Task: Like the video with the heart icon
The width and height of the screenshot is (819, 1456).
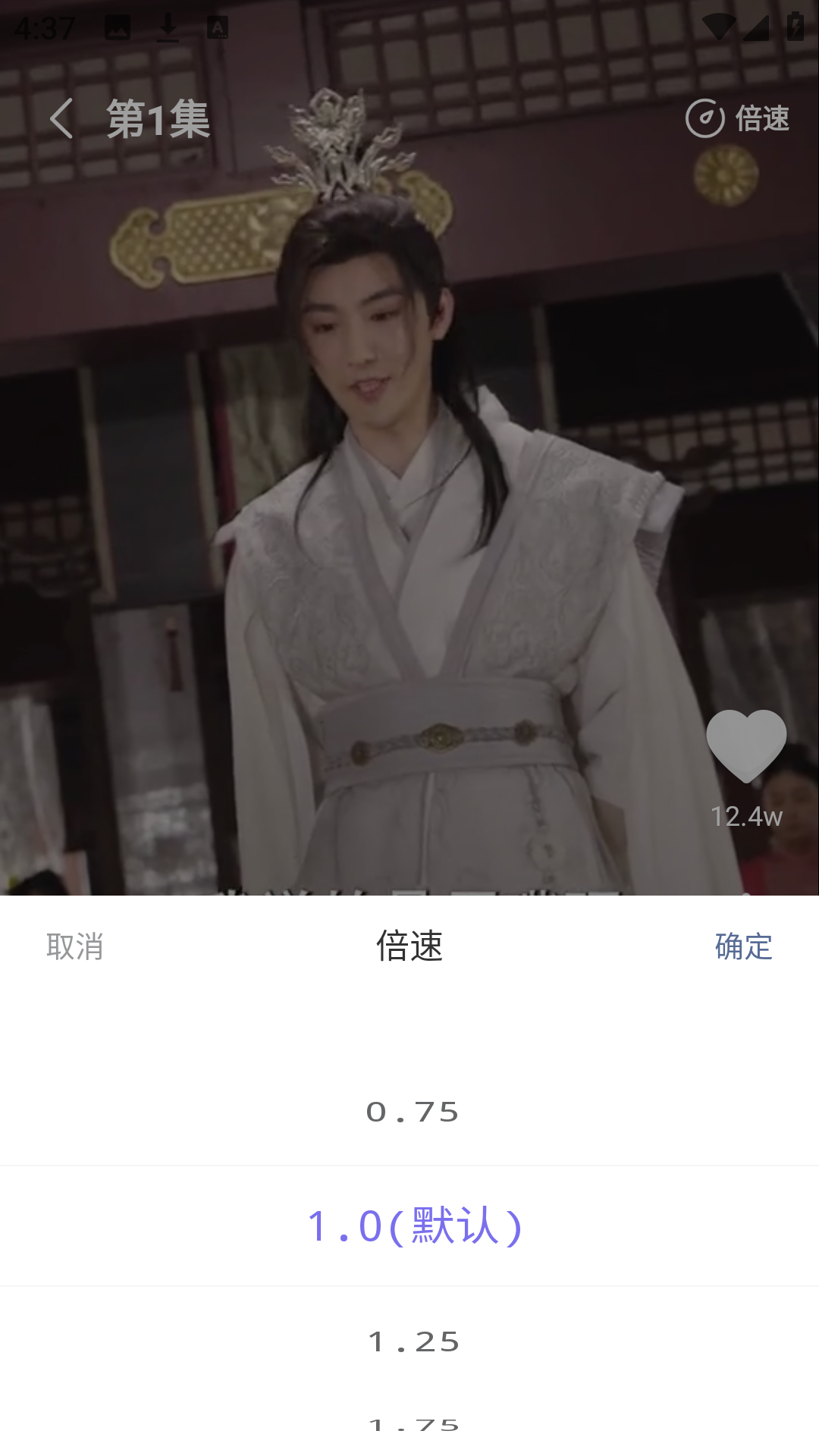Action: pyautogui.click(x=746, y=746)
